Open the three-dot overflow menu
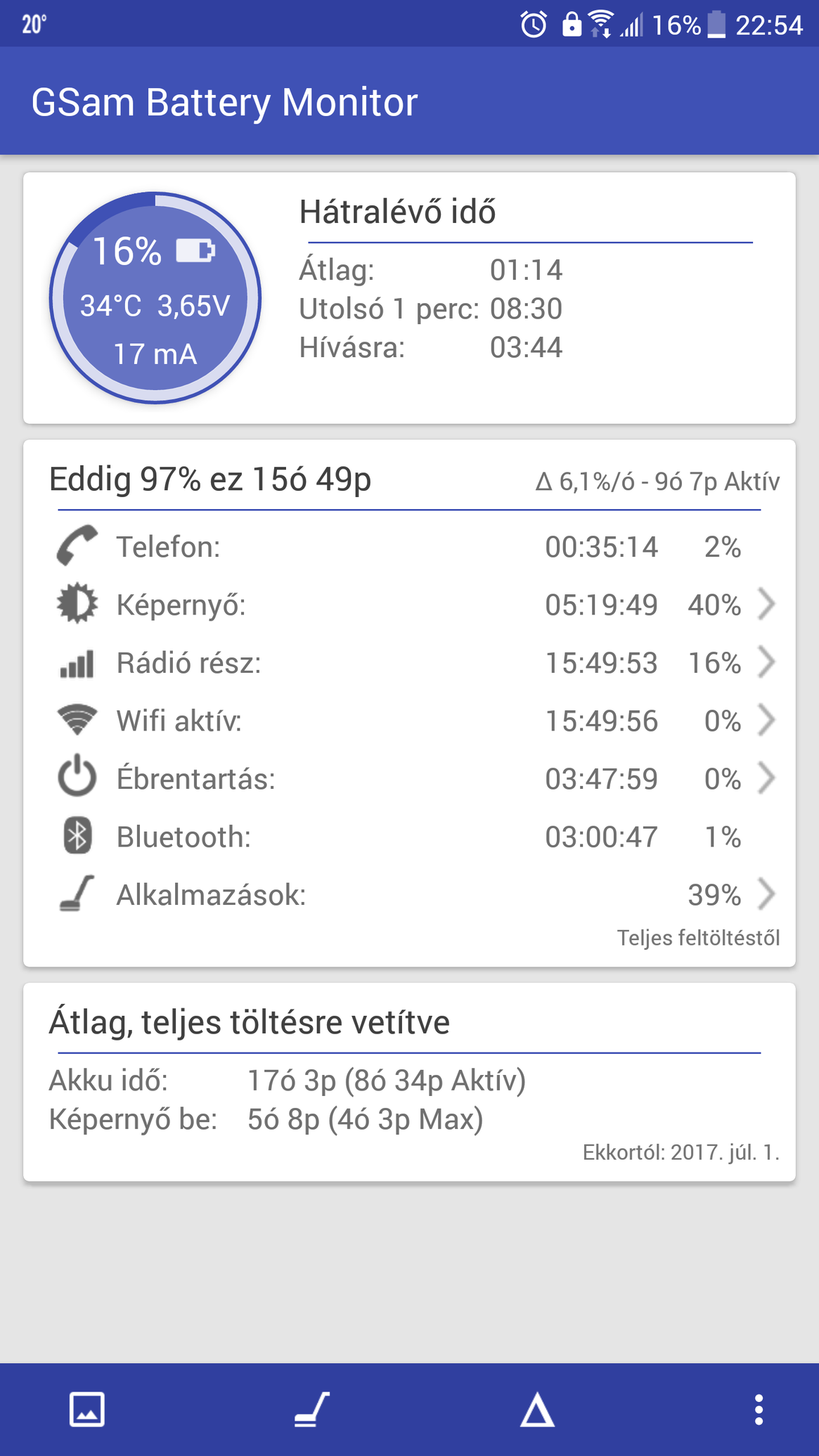Image resolution: width=819 pixels, height=1456 pixels. (x=759, y=1410)
